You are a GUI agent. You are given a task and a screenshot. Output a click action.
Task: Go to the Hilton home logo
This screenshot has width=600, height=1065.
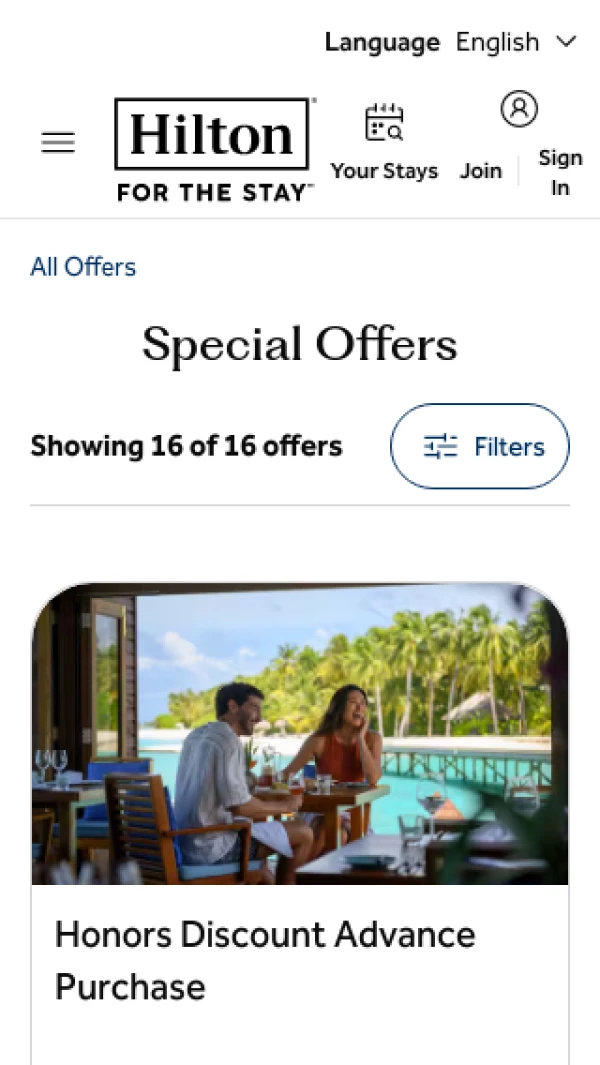tap(215, 149)
